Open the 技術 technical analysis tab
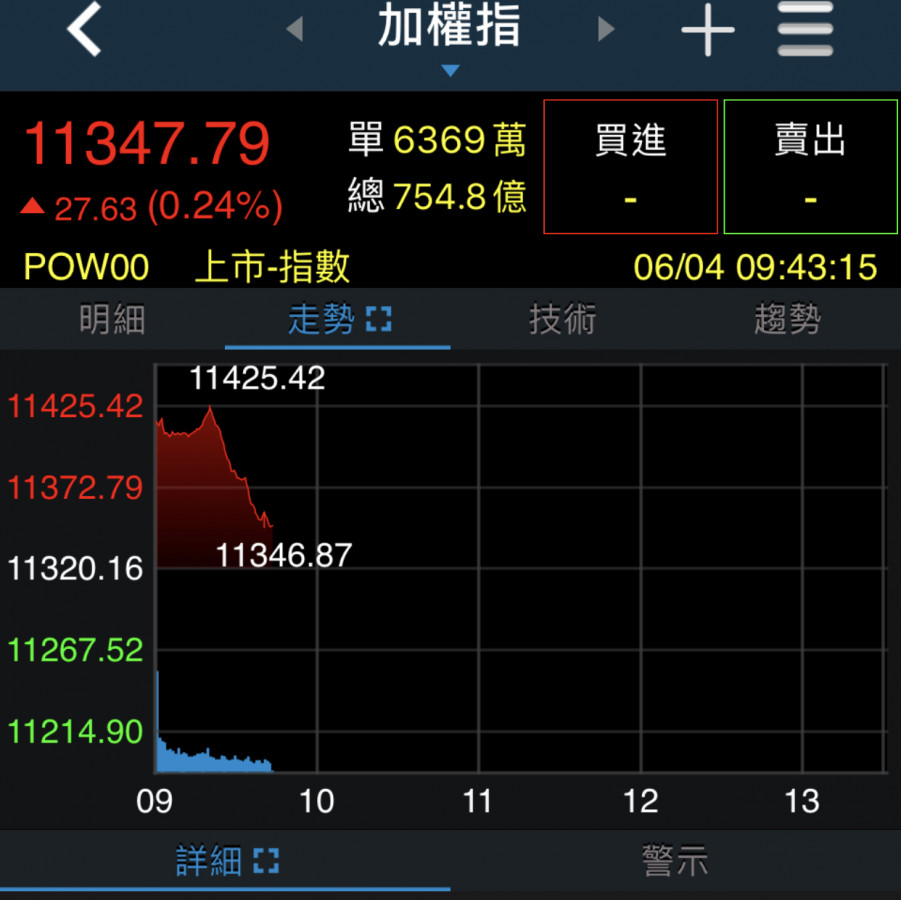The width and height of the screenshot is (901, 900). pyautogui.click(x=562, y=320)
